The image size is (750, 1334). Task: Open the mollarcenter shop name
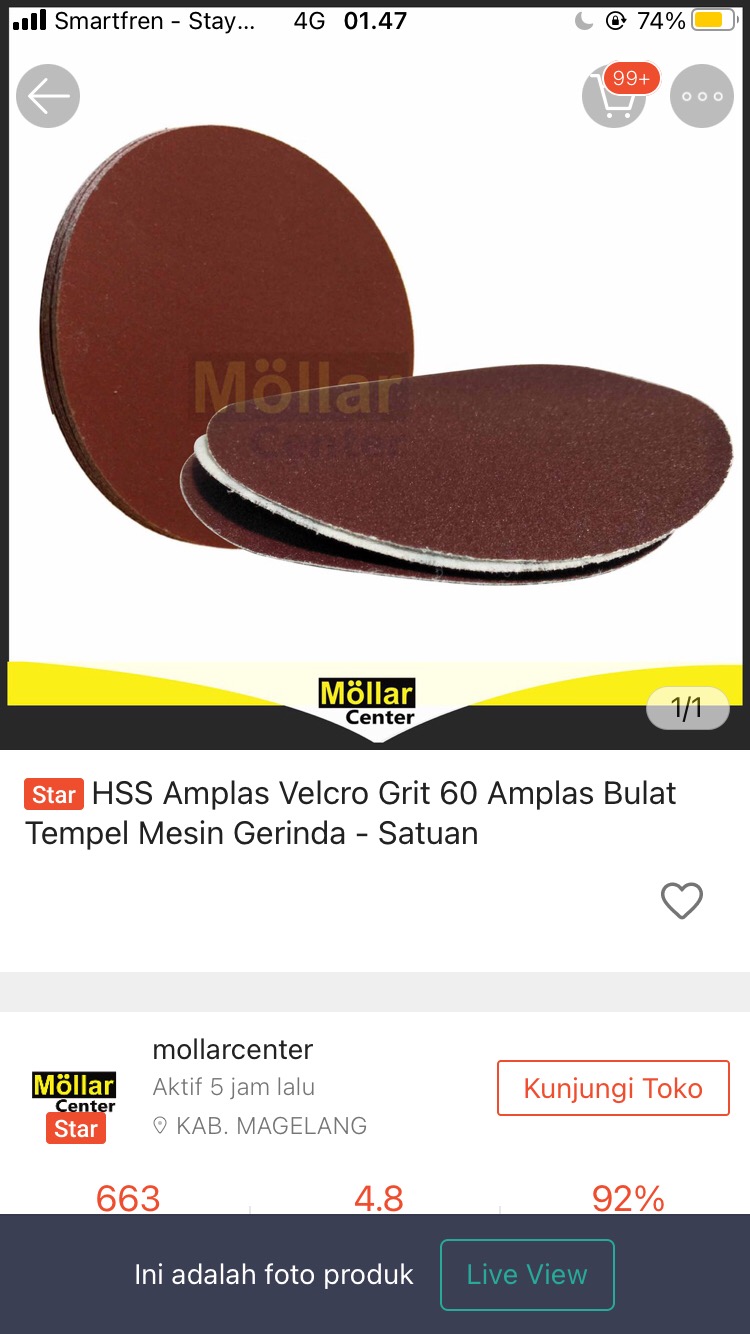[233, 1049]
